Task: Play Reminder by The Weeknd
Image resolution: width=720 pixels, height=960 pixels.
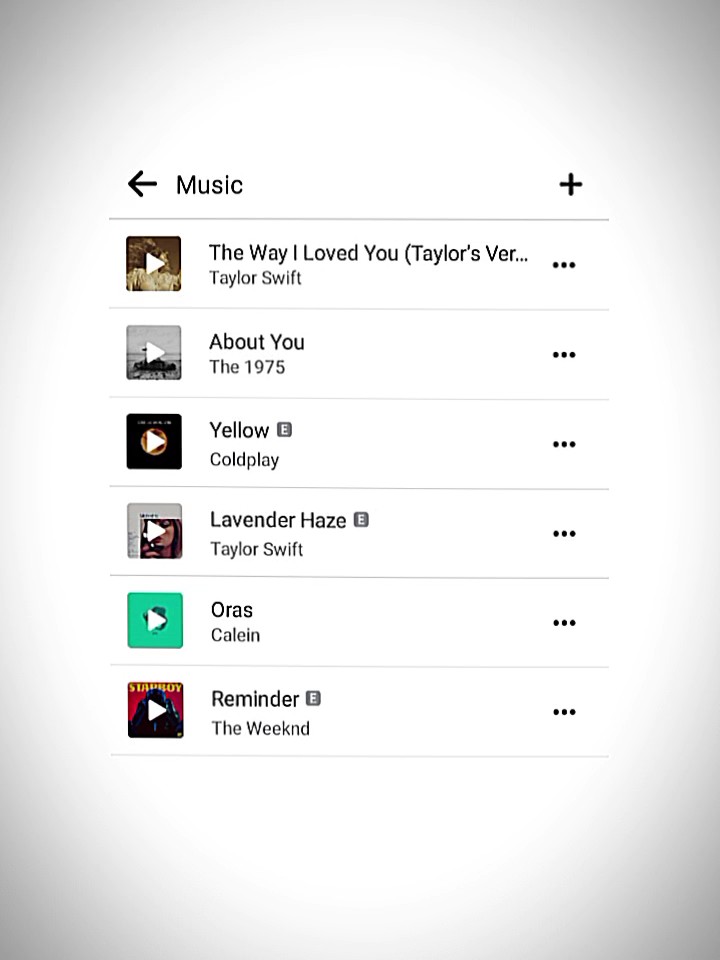Action: (x=155, y=710)
